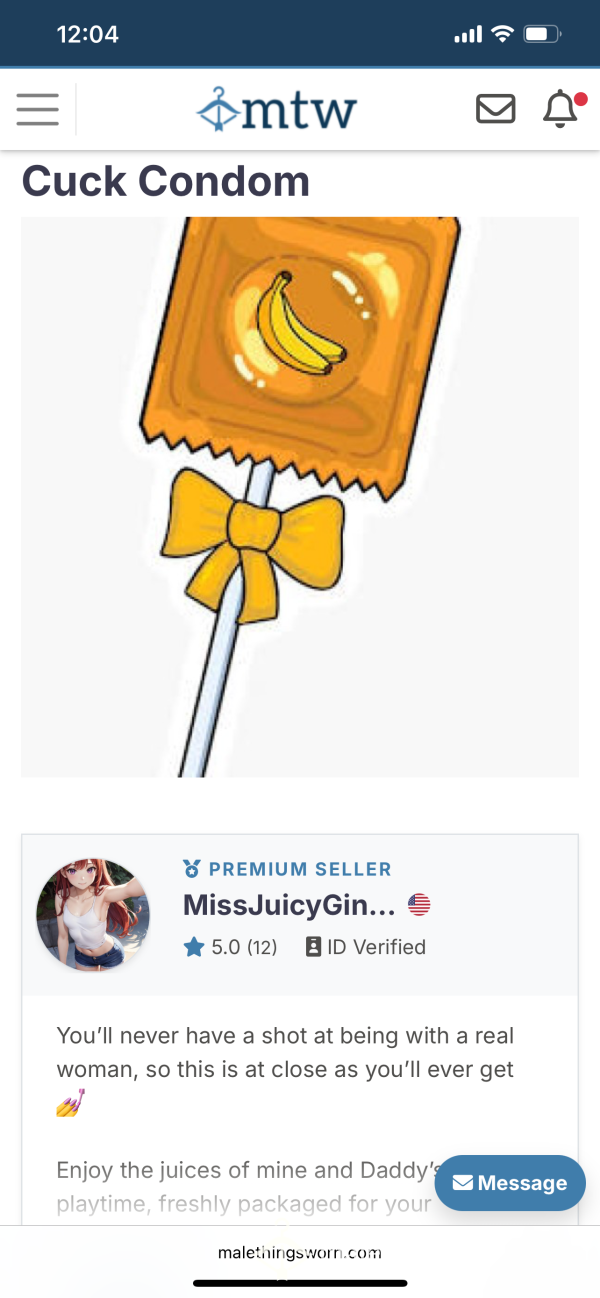Tap the seller's avatar picture

(93, 916)
